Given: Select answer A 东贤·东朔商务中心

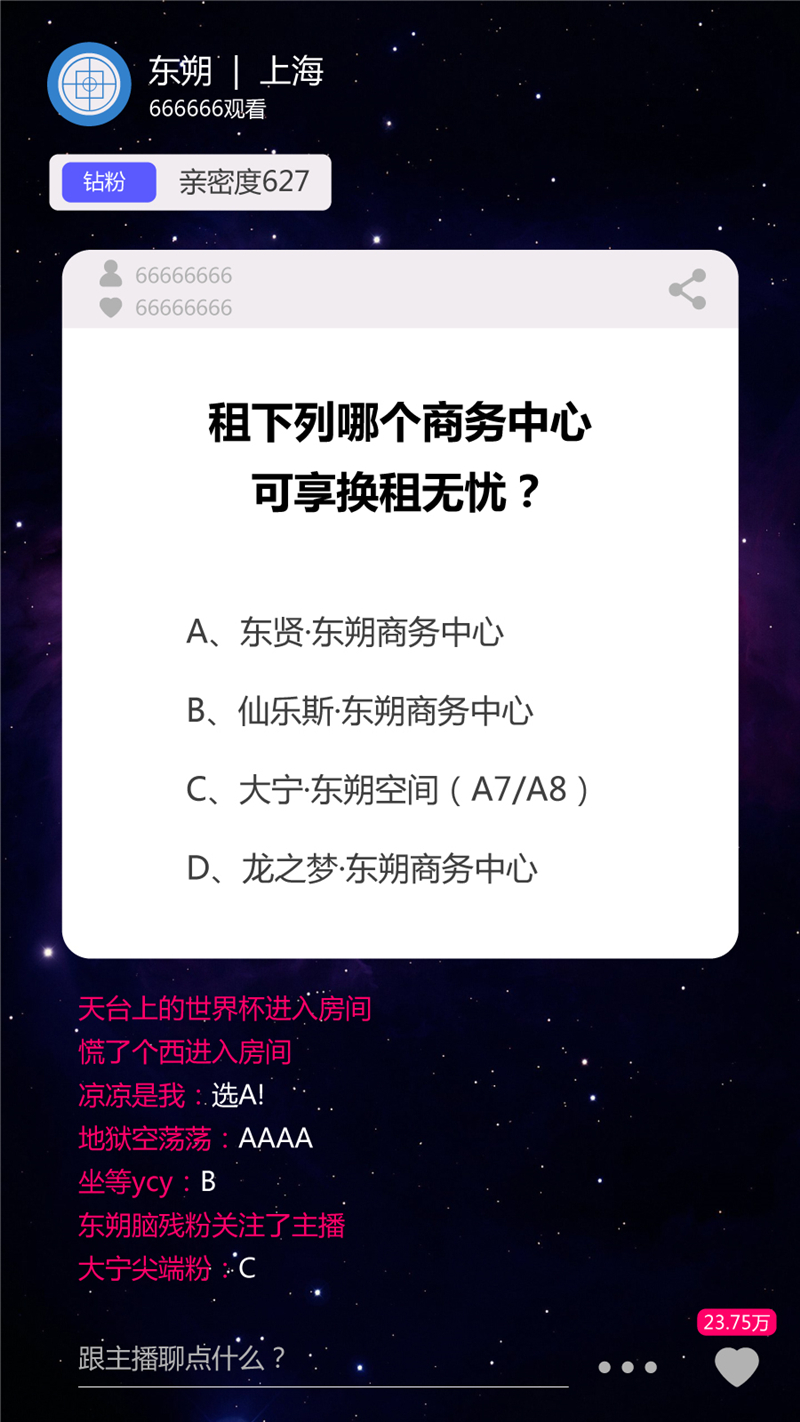Looking at the screenshot, I should pyautogui.click(x=345, y=632).
